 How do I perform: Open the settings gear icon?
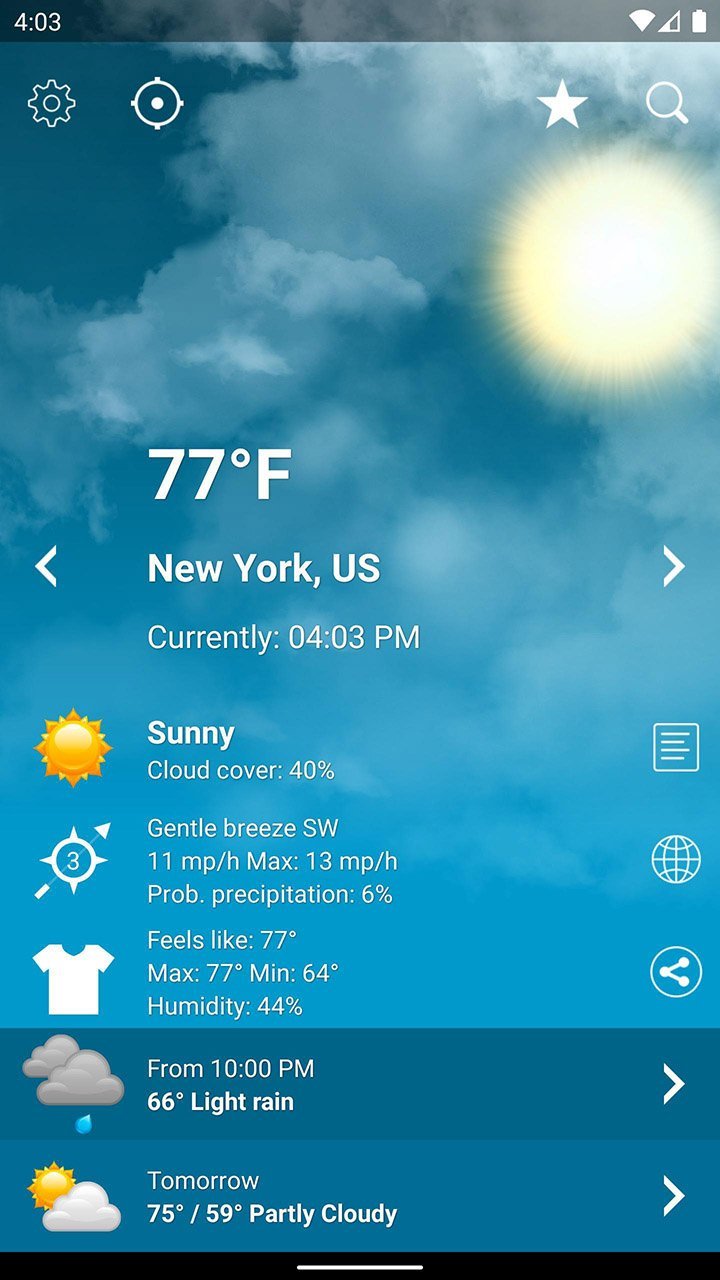[50, 101]
